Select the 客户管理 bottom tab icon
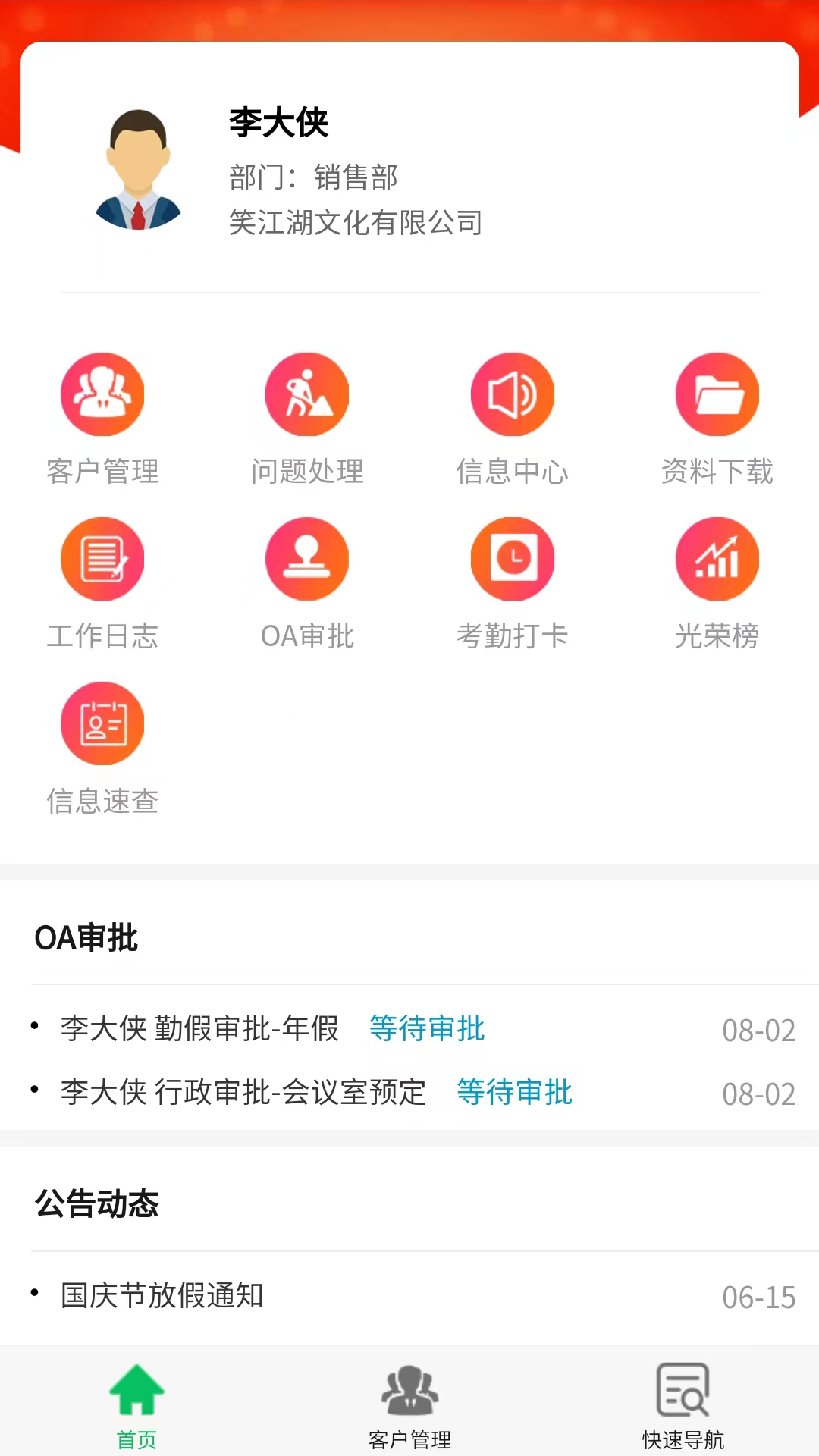 point(409,1399)
